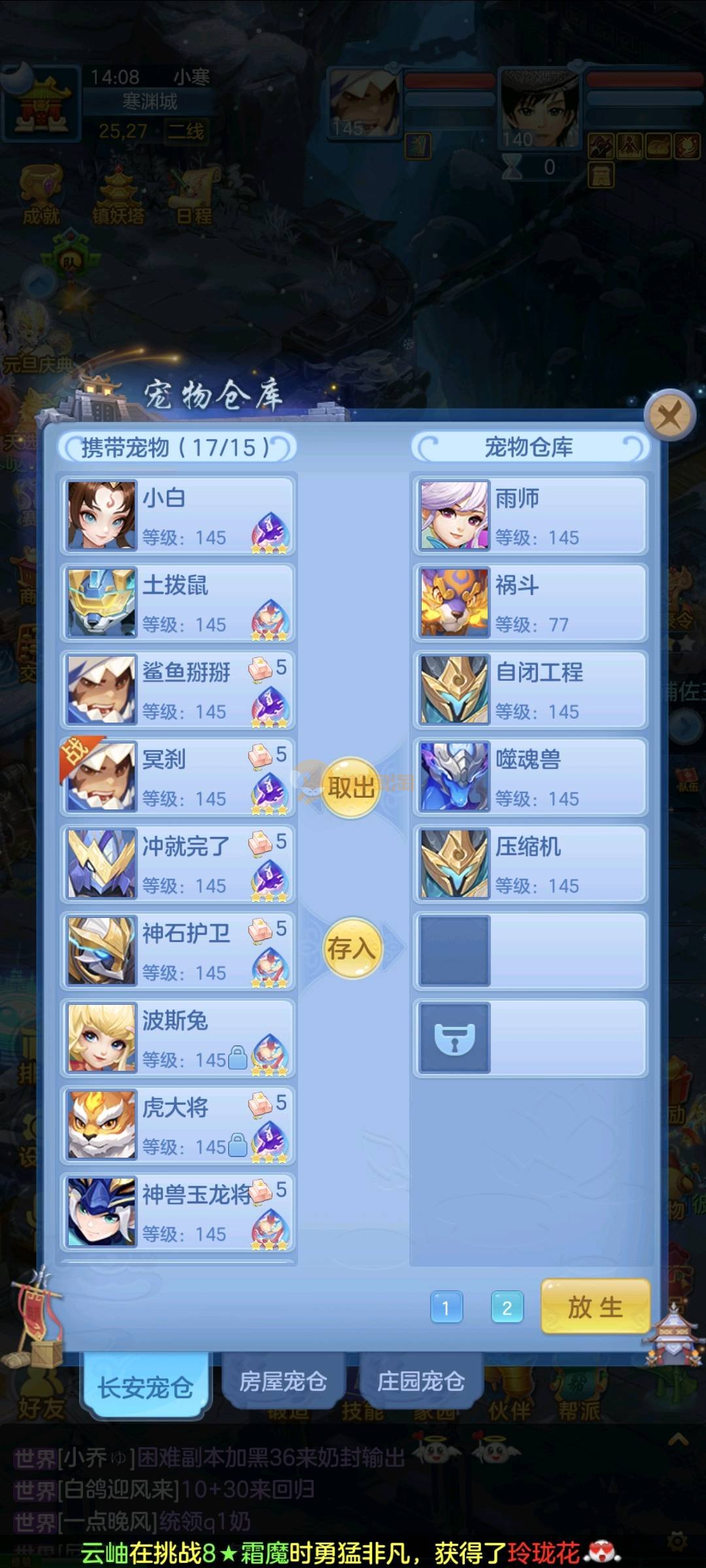The image size is (706, 1568).
Task: Tap the 取出 withdraw button
Action: pyautogui.click(x=351, y=787)
